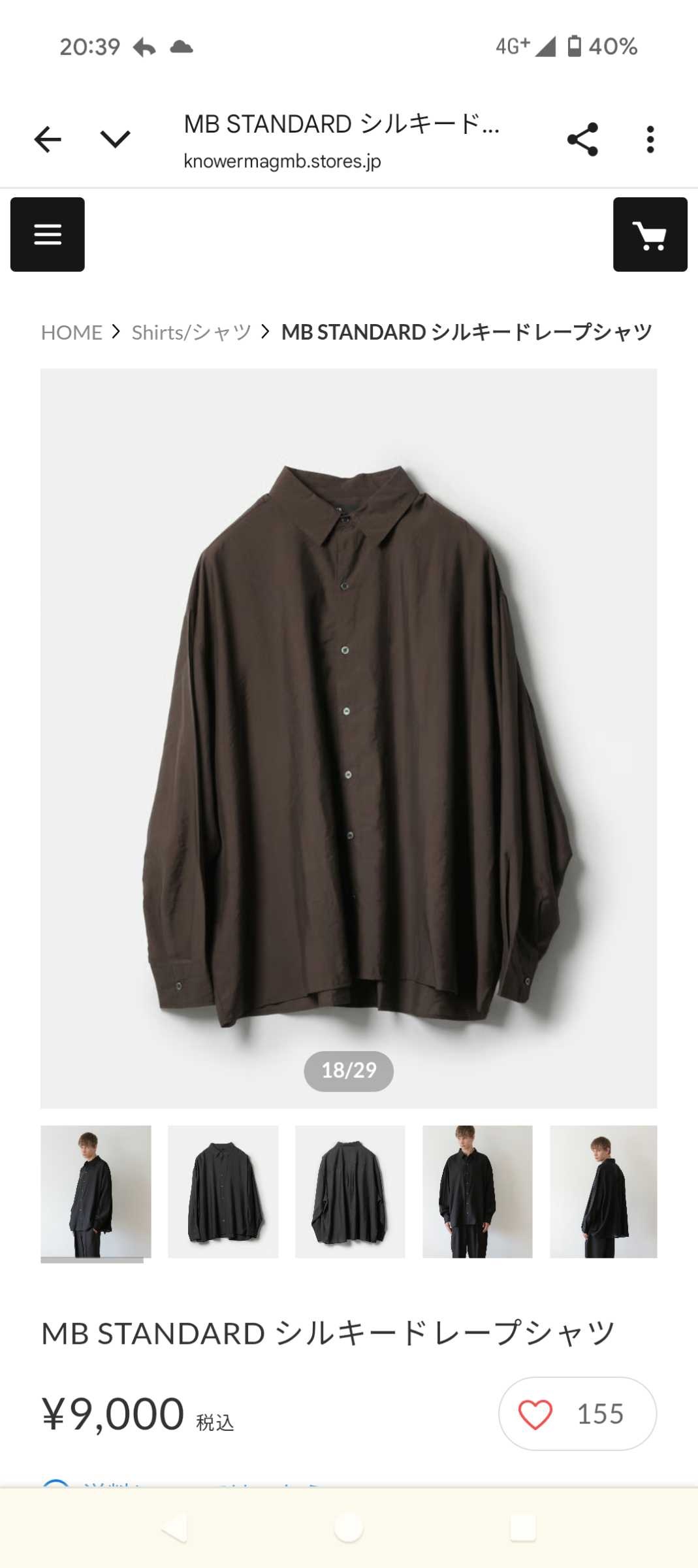Screen dimensions: 698x1568
Task: Open the Shirts/シャツ category breadcrumb
Action: coord(191,333)
